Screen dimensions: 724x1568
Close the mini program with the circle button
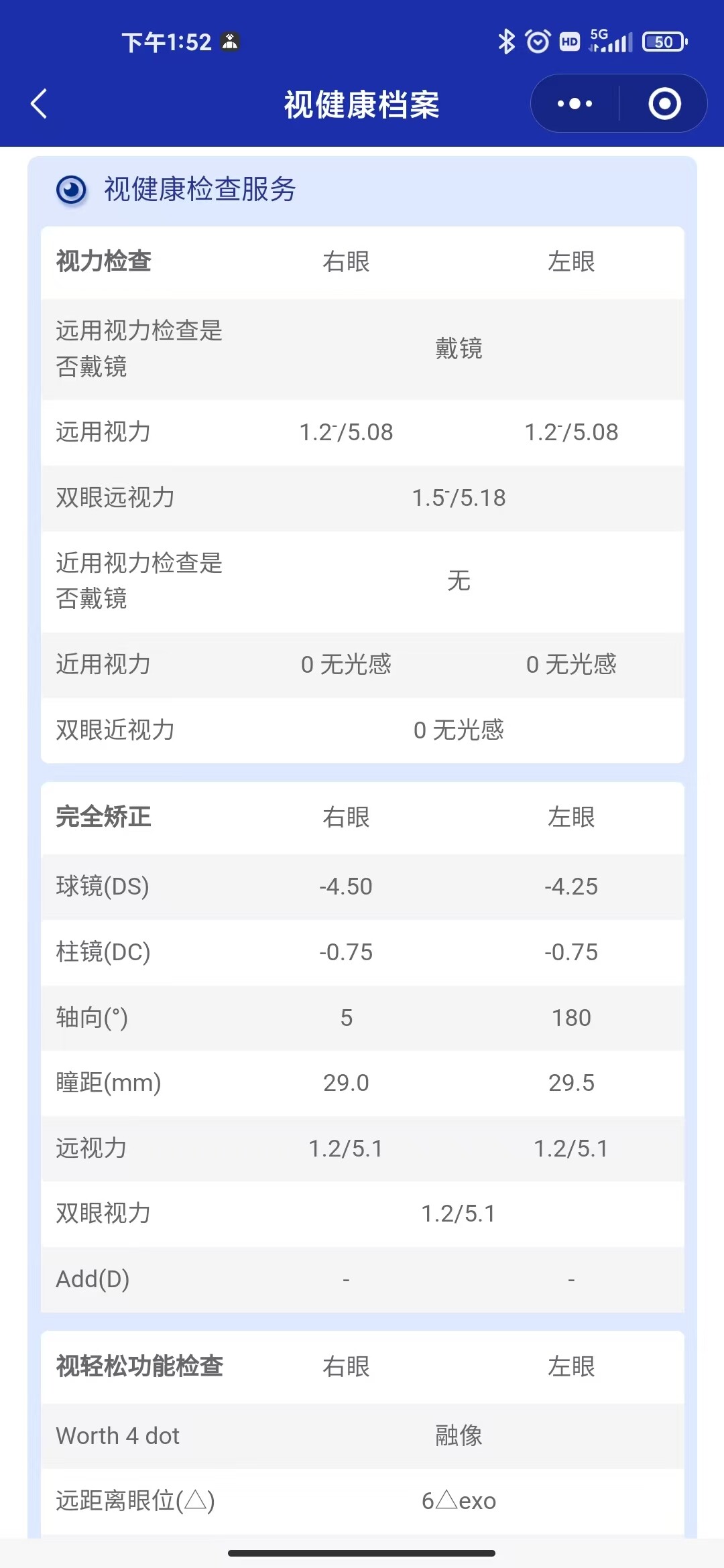point(664,104)
